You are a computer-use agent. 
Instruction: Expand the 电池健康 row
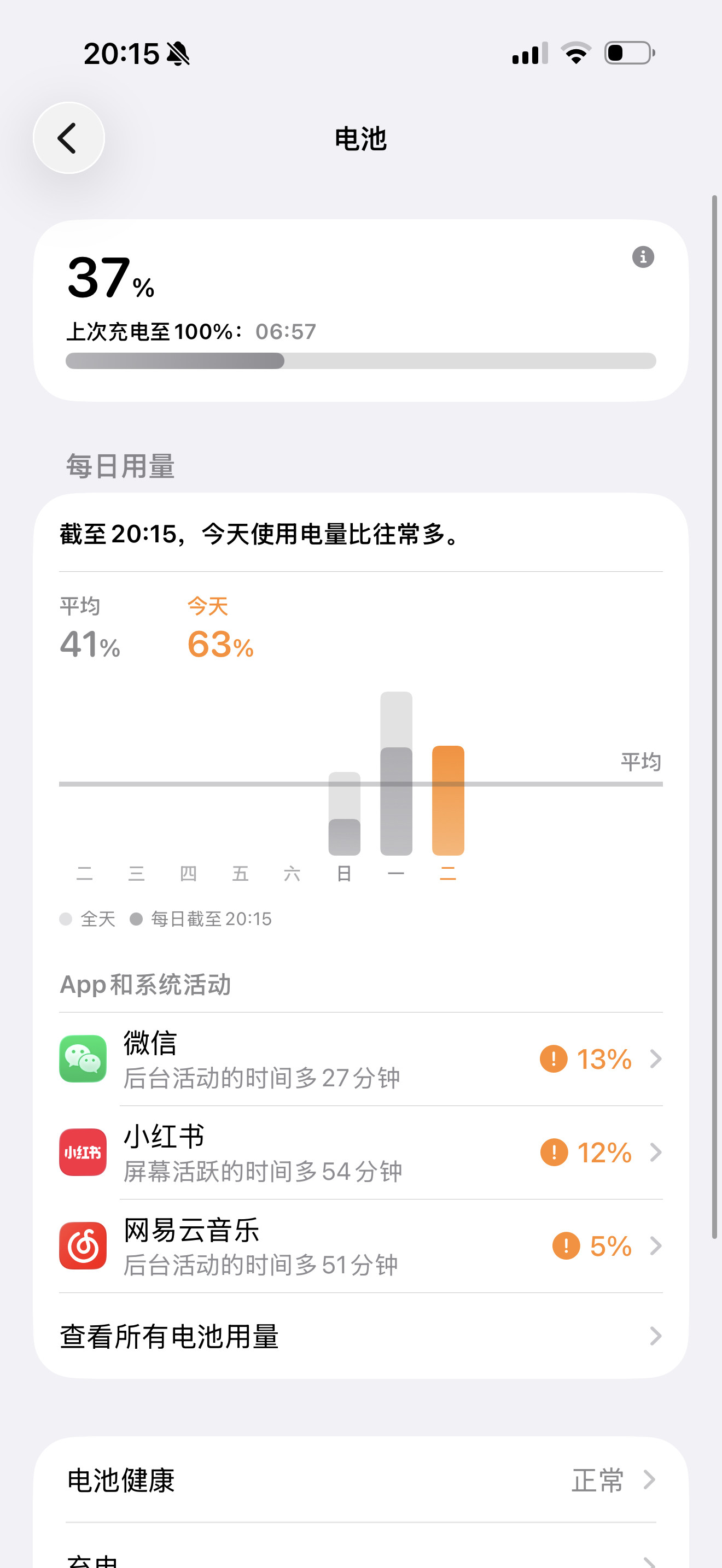(x=361, y=1482)
